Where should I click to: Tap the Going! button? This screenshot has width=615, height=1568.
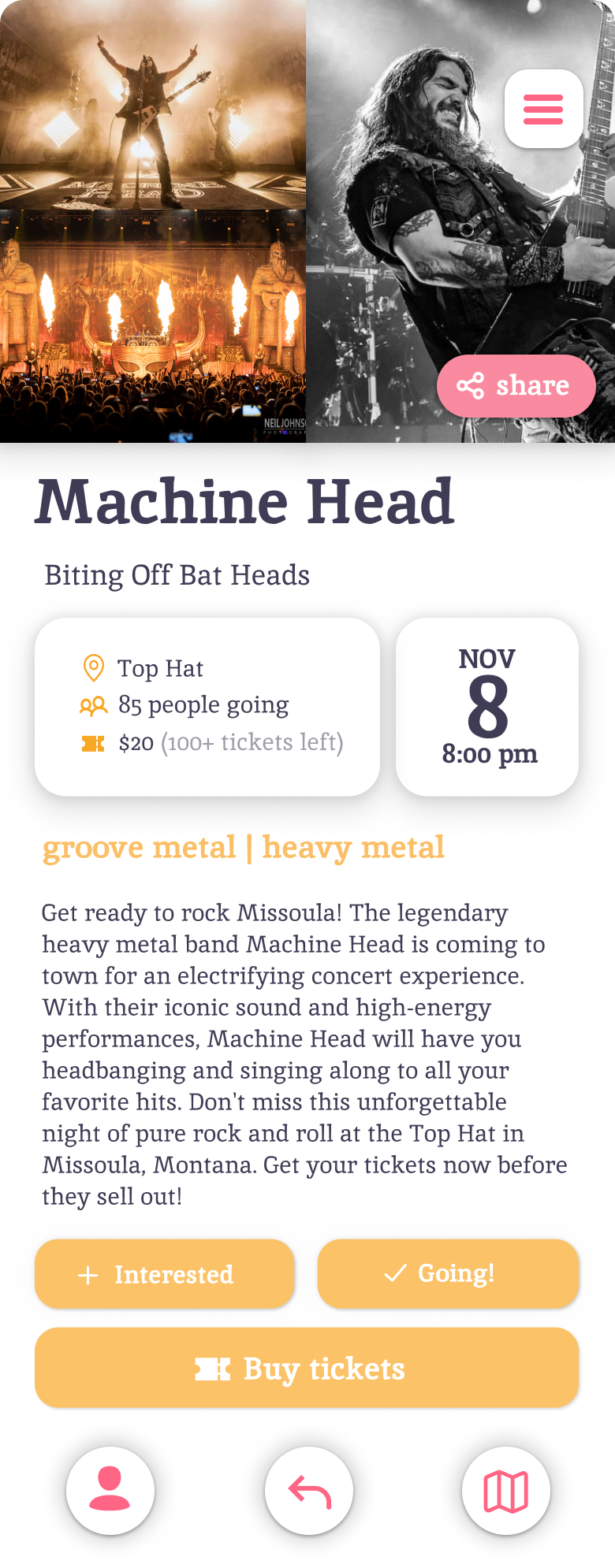point(448,1273)
